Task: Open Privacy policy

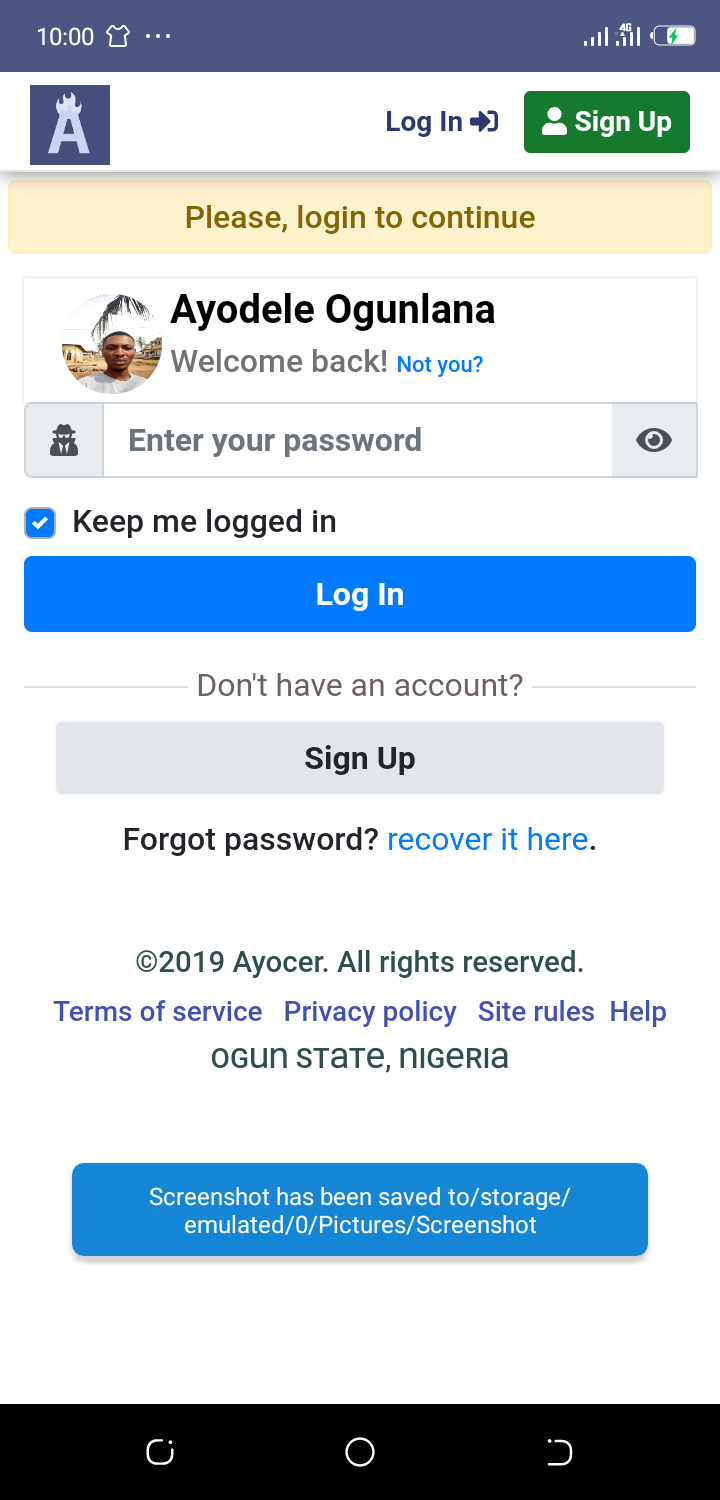Action: [370, 1011]
